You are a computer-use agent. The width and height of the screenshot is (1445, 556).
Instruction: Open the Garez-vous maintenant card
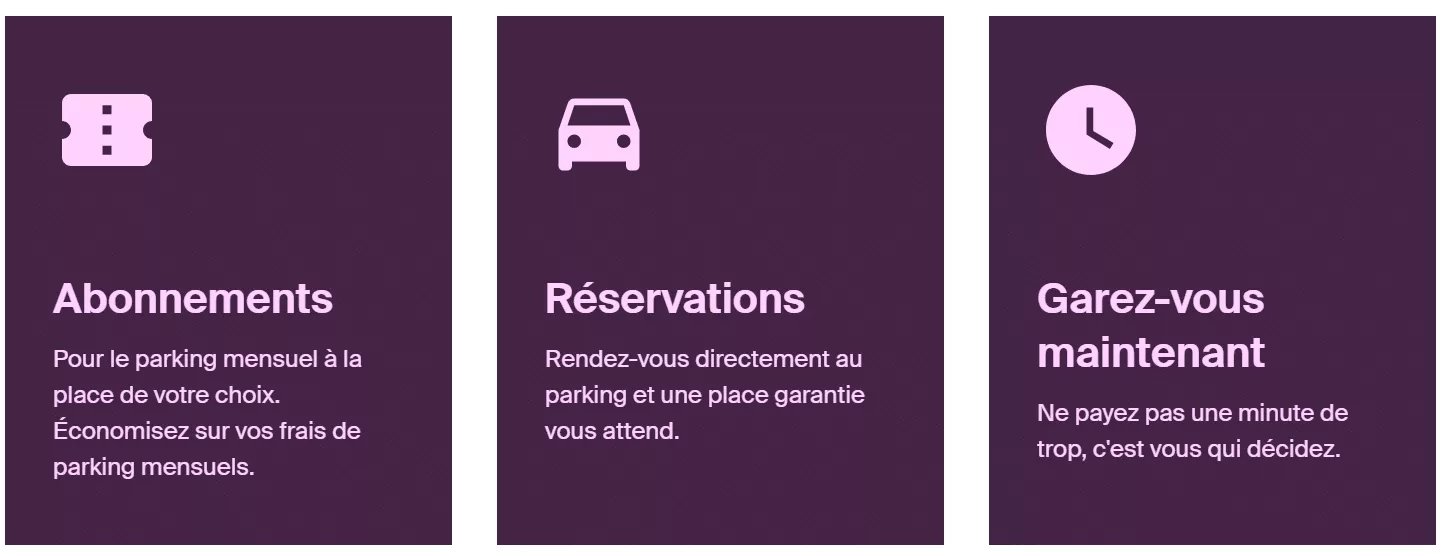[x=1212, y=282]
